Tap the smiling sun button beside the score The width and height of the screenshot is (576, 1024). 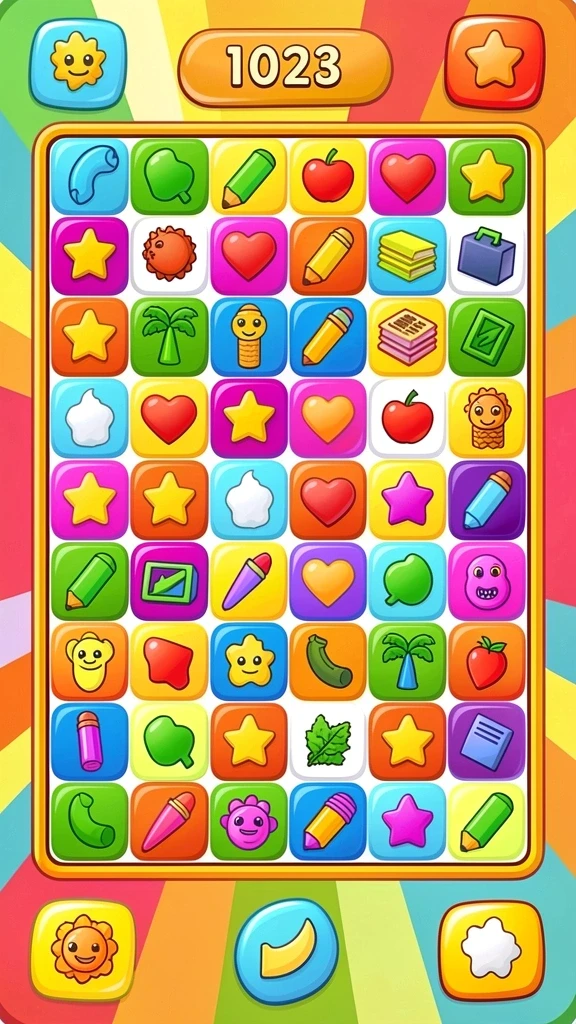click(78, 63)
